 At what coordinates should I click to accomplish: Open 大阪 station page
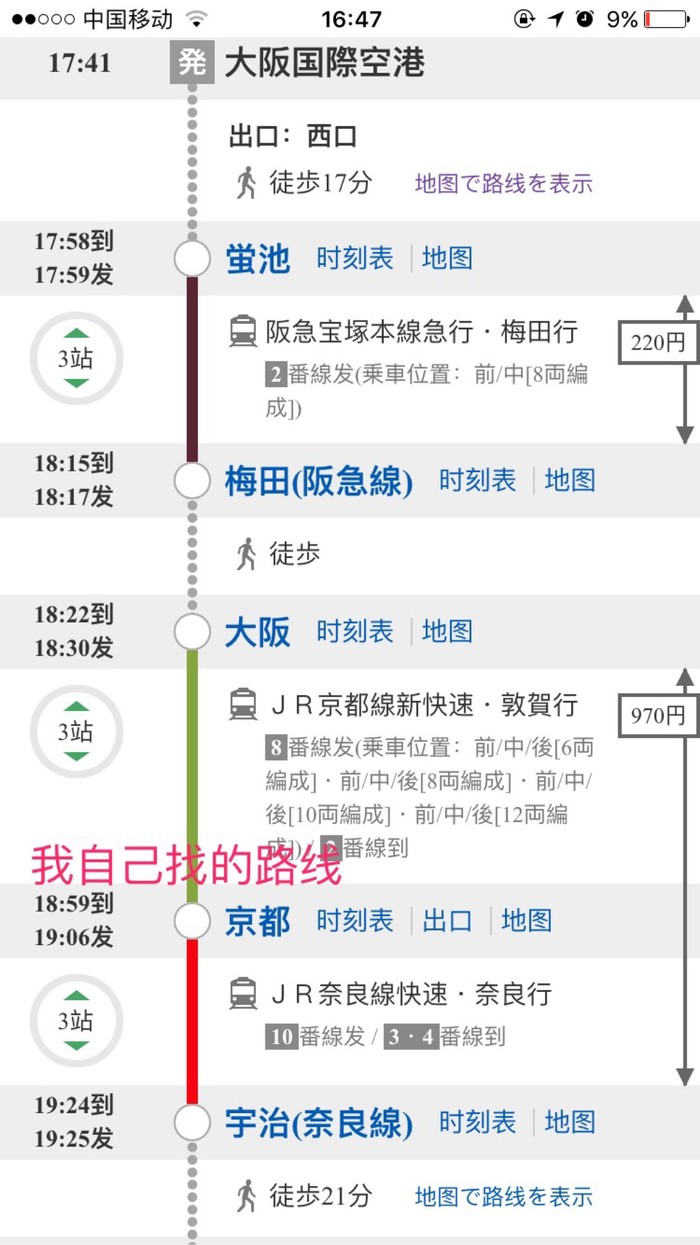(x=257, y=632)
